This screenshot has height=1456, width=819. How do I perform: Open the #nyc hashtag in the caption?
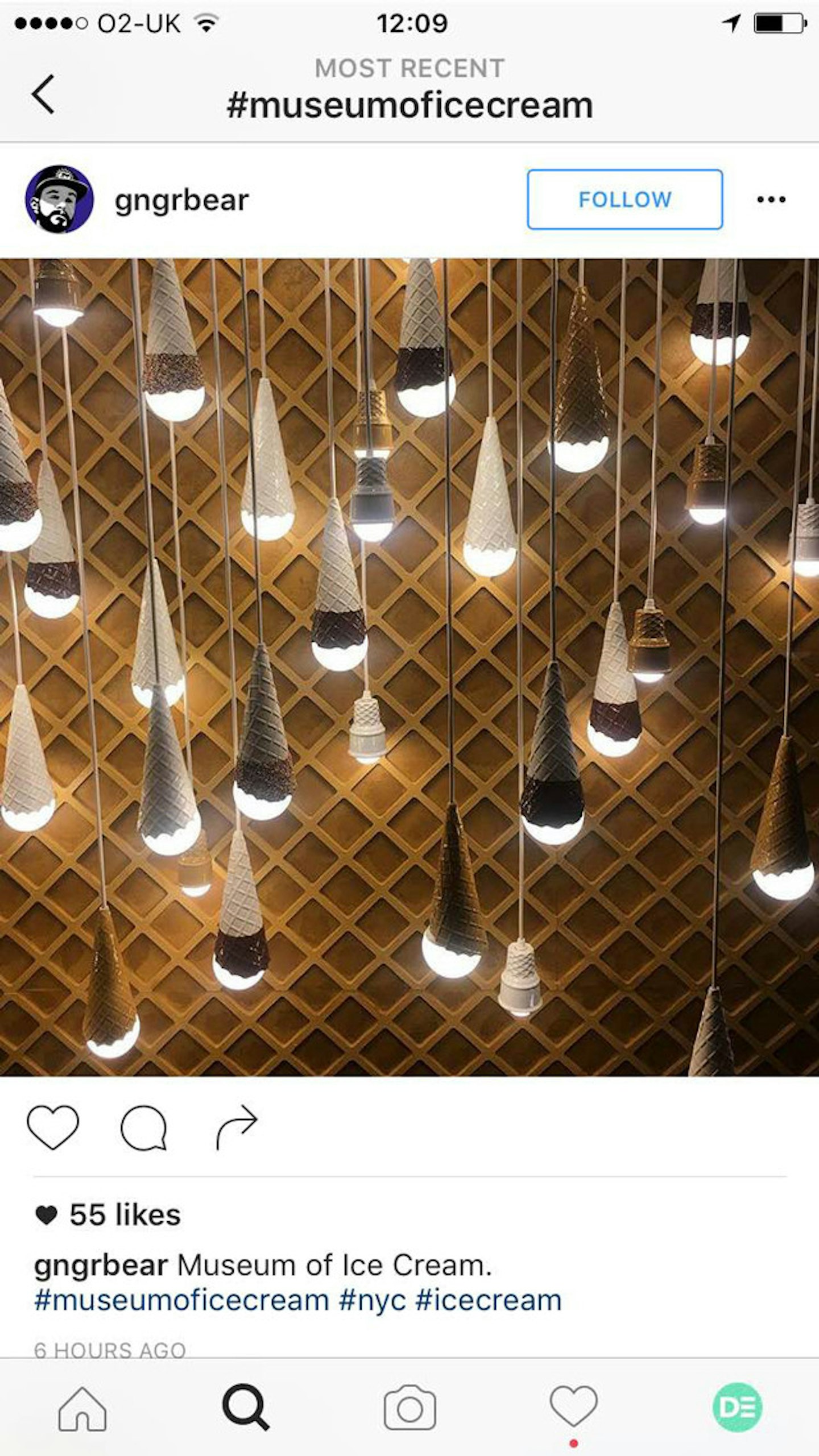(373, 1301)
